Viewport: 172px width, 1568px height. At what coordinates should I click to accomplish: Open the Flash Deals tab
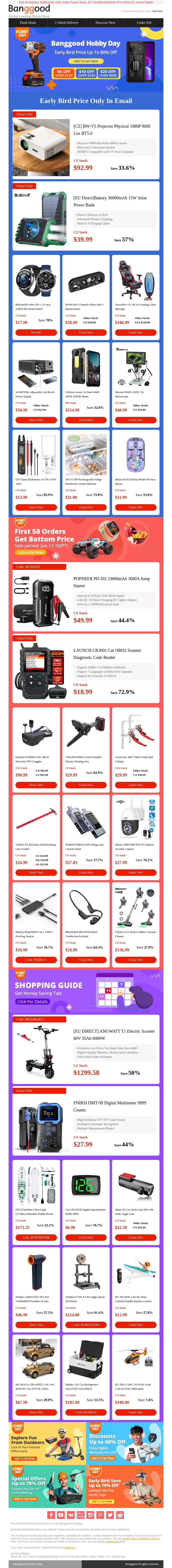pos(28,23)
